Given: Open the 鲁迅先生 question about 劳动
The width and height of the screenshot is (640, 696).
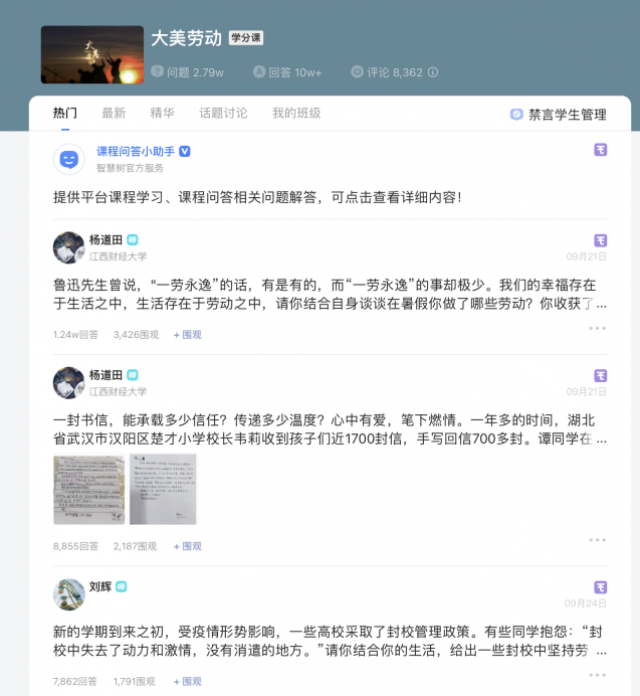Looking at the screenshot, I should (x=320, y=294).
